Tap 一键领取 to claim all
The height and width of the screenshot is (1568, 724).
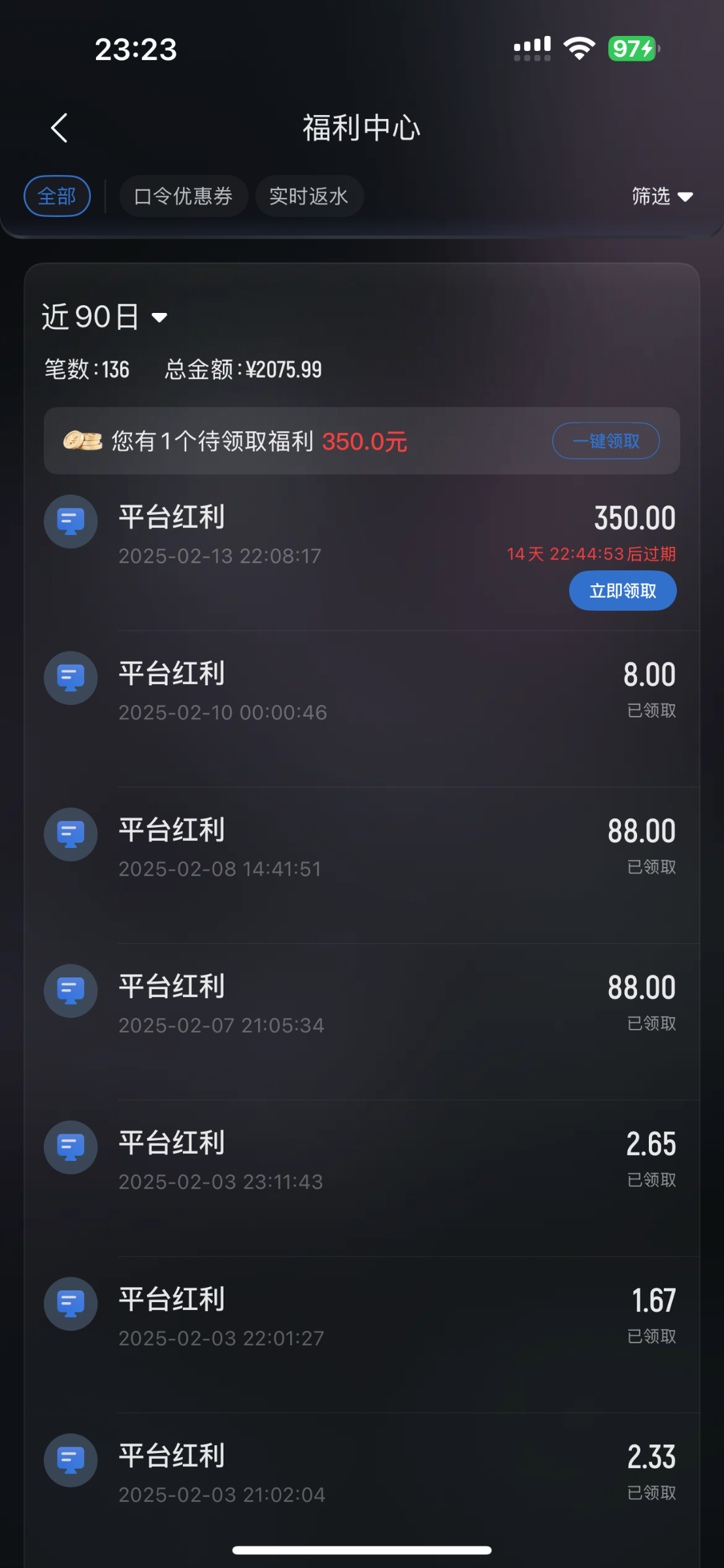(606, 441)
